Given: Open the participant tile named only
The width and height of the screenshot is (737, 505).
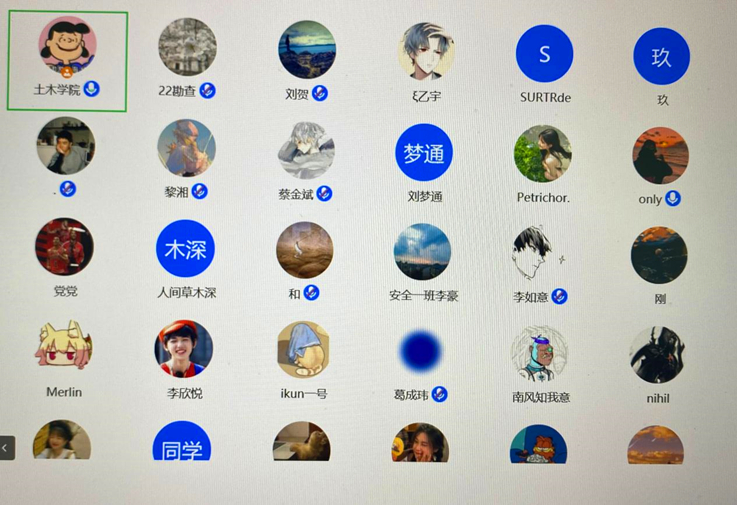Looking at the screenshot, I should 660,157.
